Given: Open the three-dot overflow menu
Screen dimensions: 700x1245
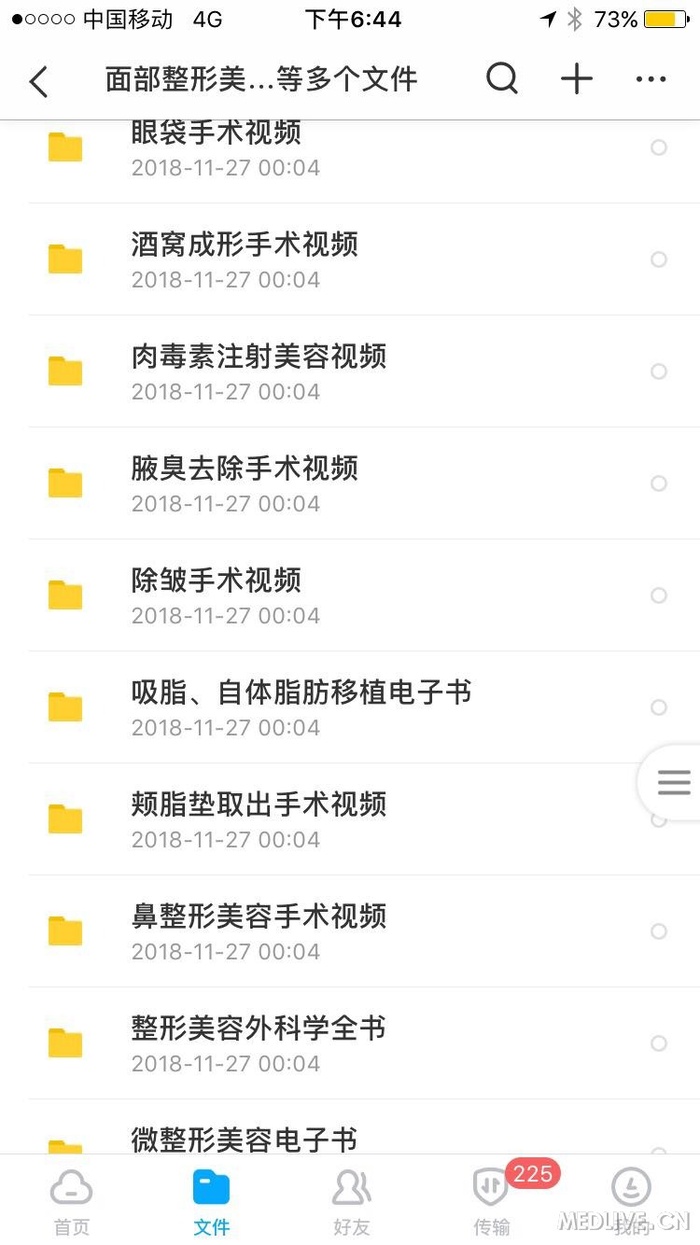Looking at the screenshot, I should pos(651,79).
